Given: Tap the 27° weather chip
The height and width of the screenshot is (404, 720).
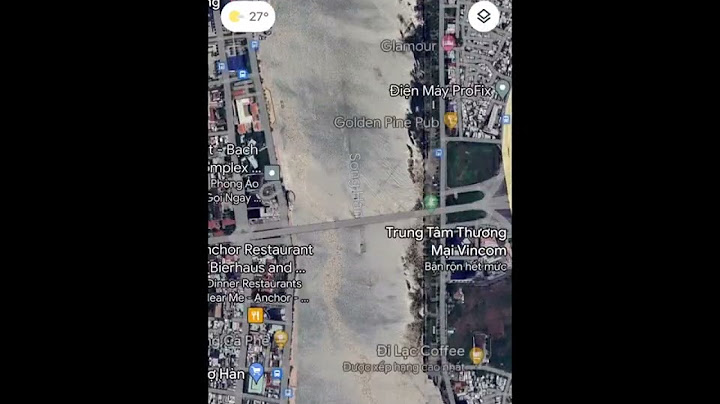Looking at the screenshot, I should [248, 16].
